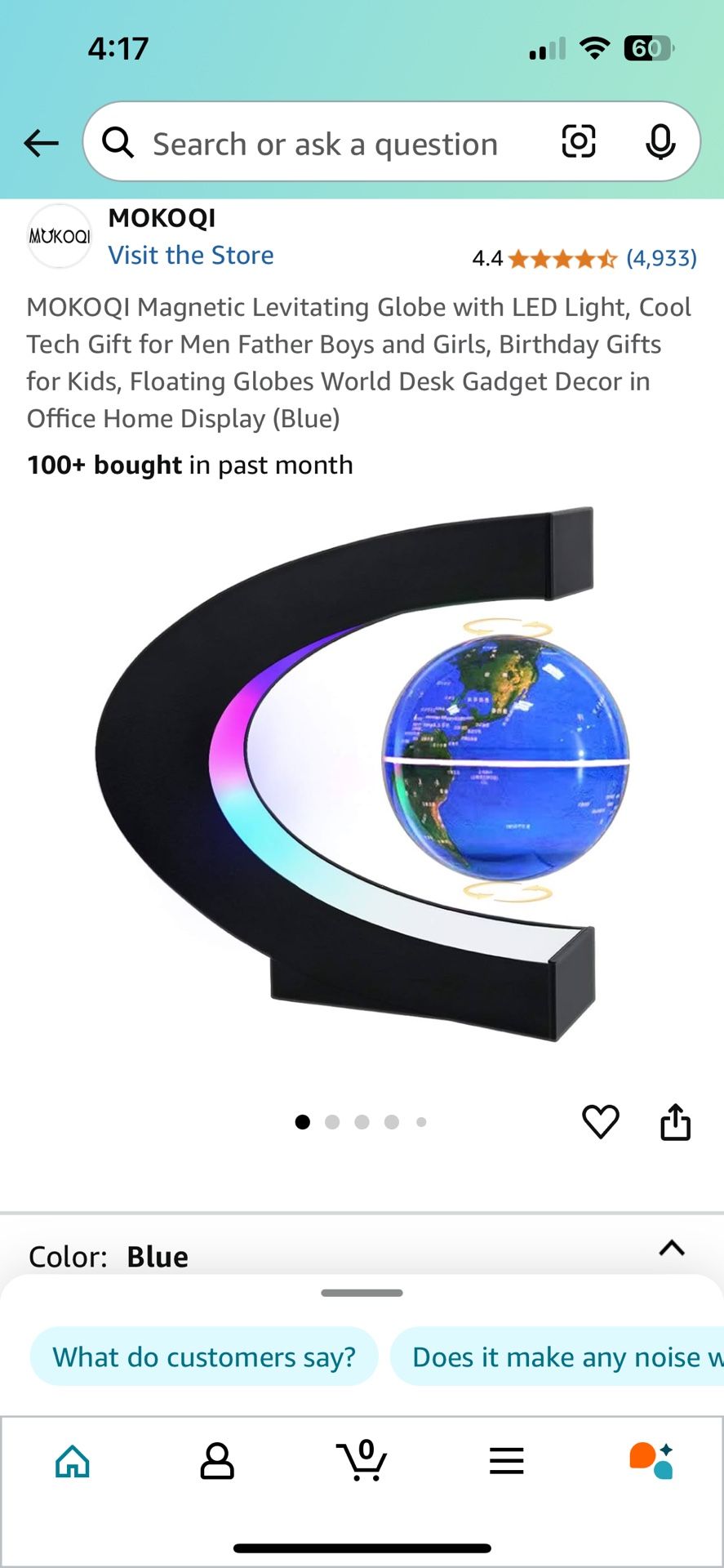Open the shopping cart
The width and height of the screenshot is (724, 1568).
pyautogui.click(x=362, y=1460)
